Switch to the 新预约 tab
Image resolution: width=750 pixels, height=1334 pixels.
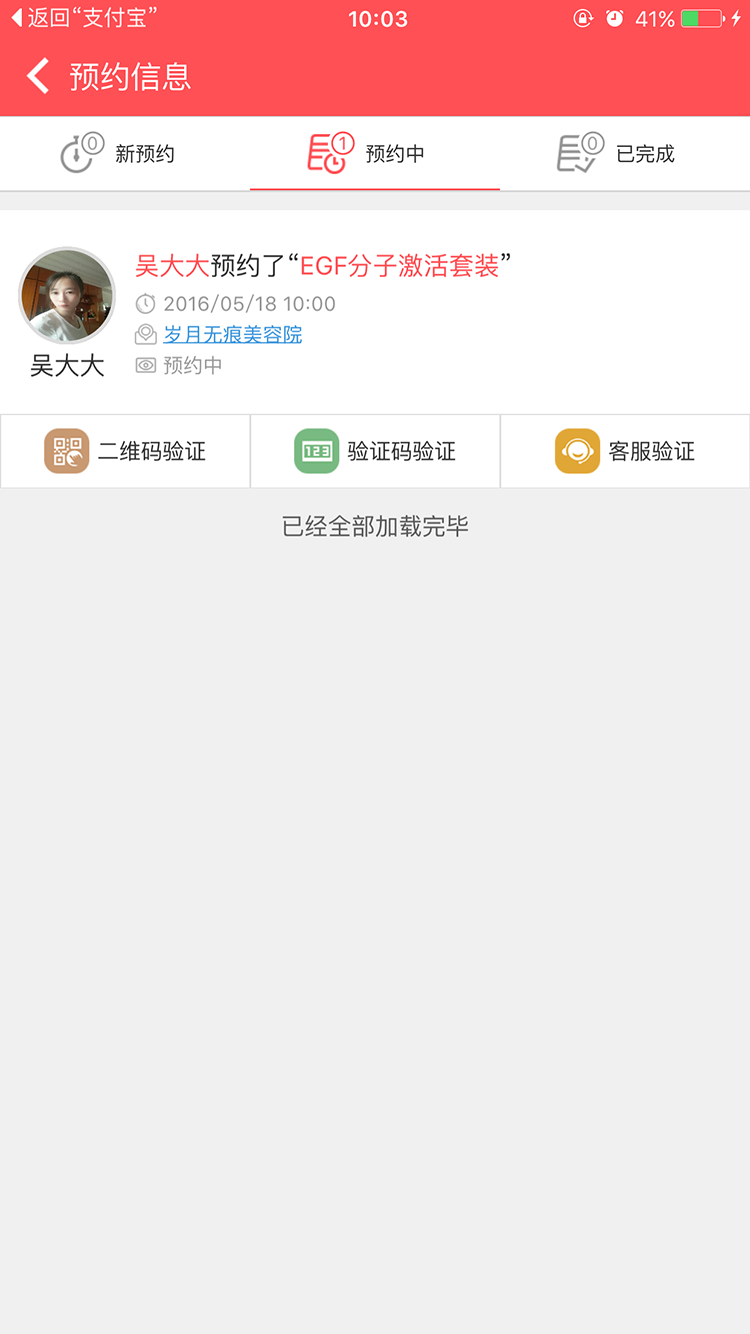(124, 154)
